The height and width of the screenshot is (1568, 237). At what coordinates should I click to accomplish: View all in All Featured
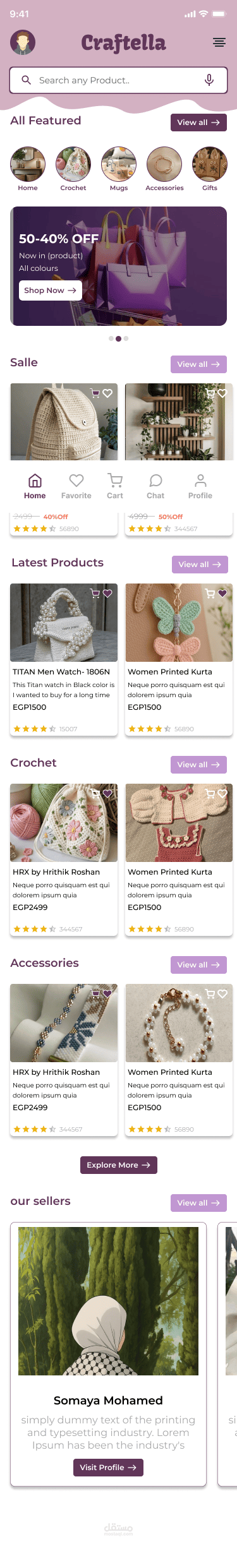tap(198, 123)
